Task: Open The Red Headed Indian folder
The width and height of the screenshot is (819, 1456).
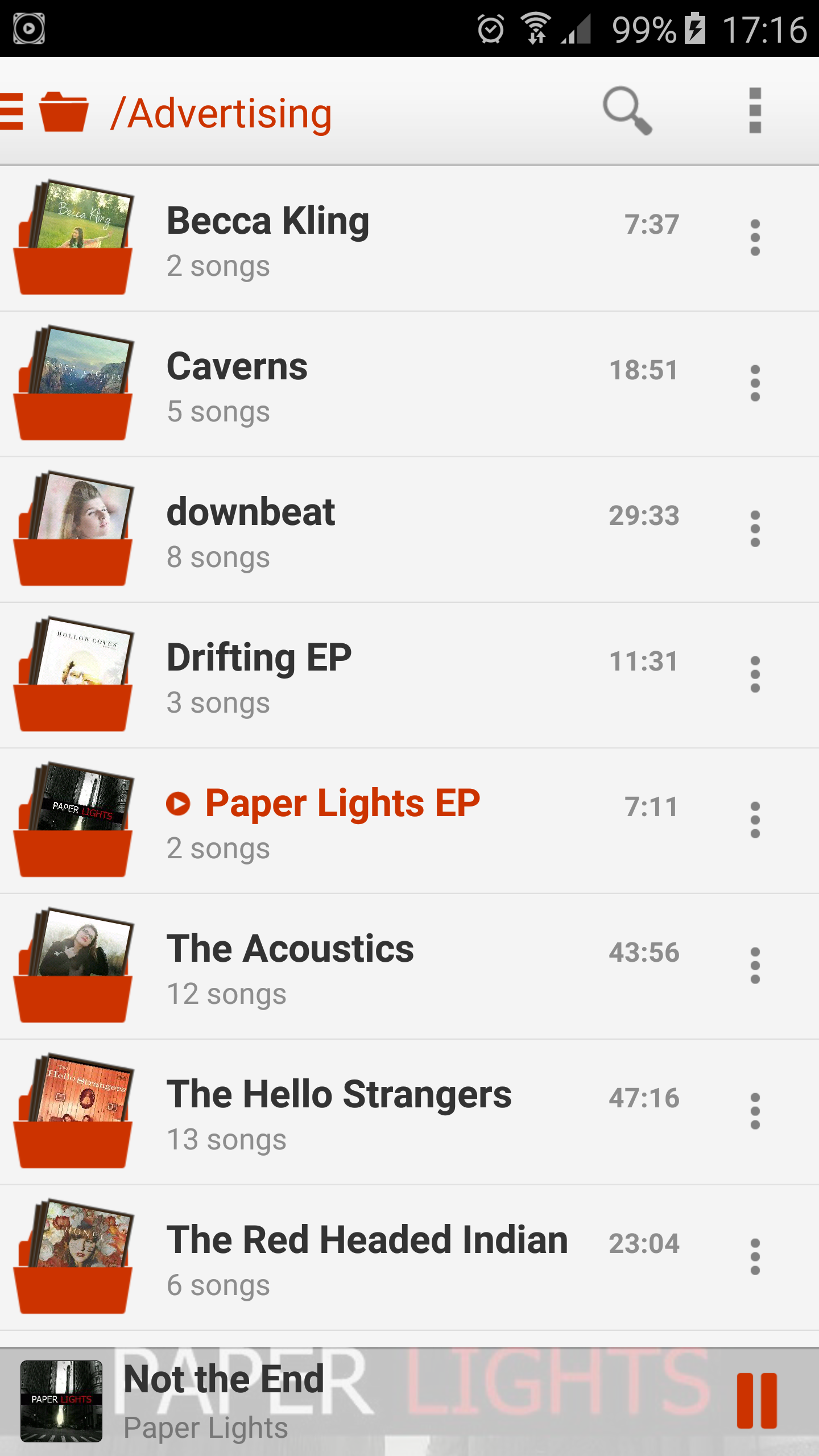Action: click(341, 1258)
